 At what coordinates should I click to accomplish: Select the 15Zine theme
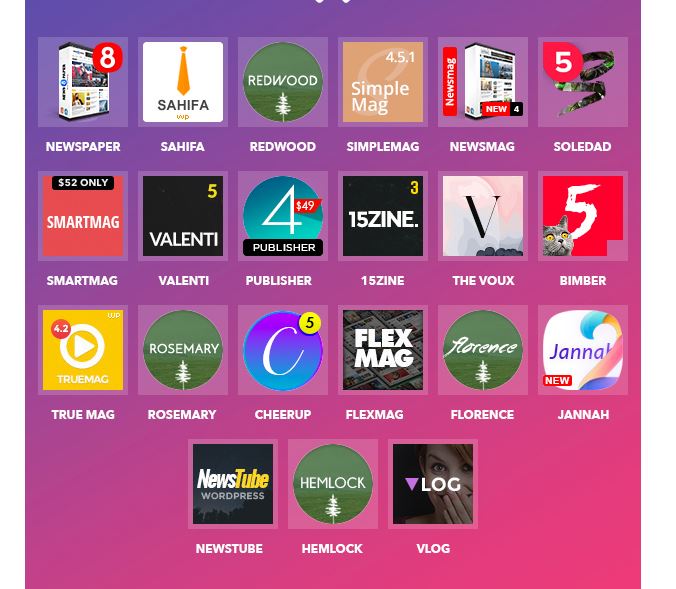tap(383, 216)
